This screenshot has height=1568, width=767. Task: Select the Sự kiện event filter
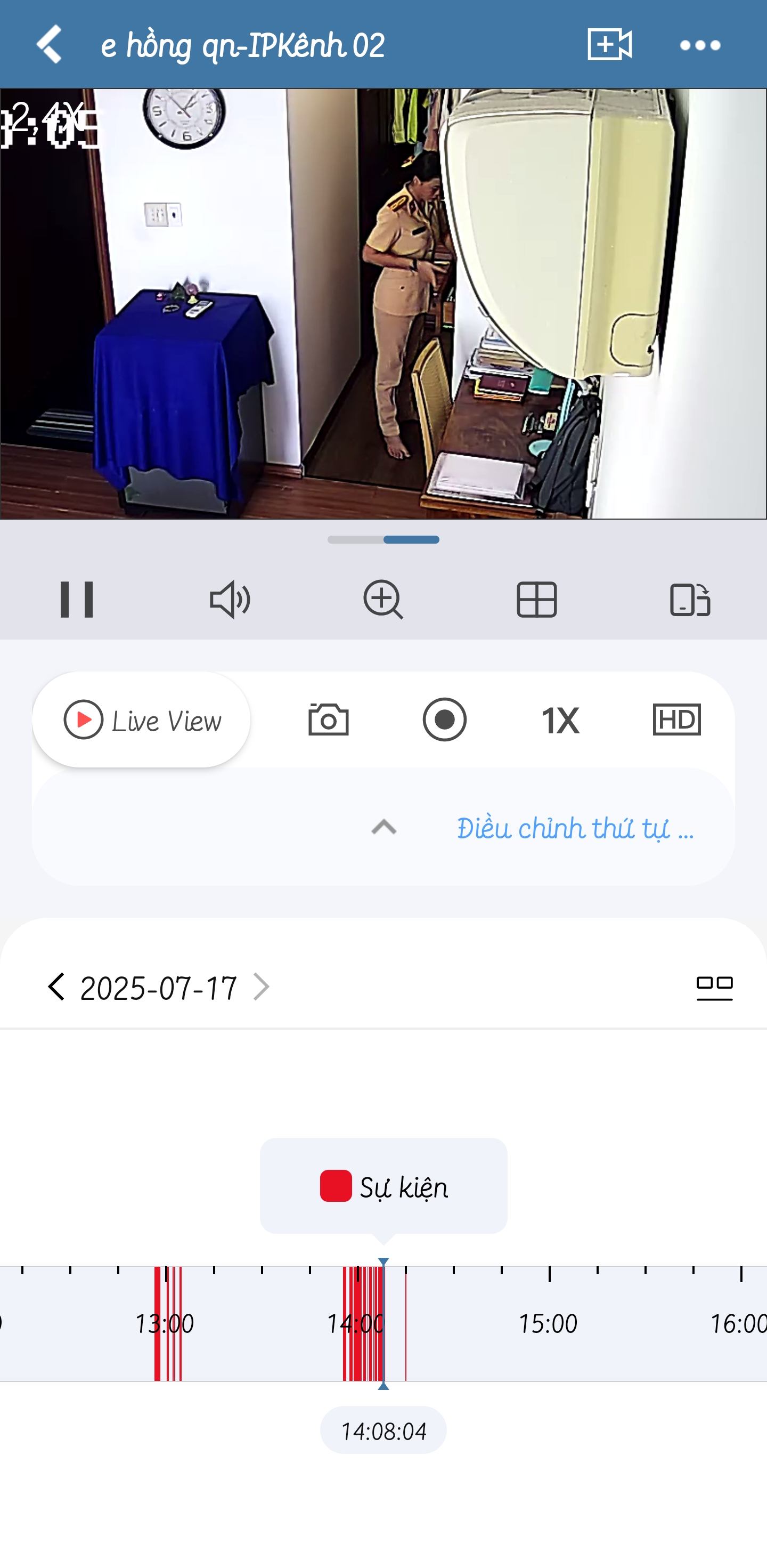click(384, 1186)
